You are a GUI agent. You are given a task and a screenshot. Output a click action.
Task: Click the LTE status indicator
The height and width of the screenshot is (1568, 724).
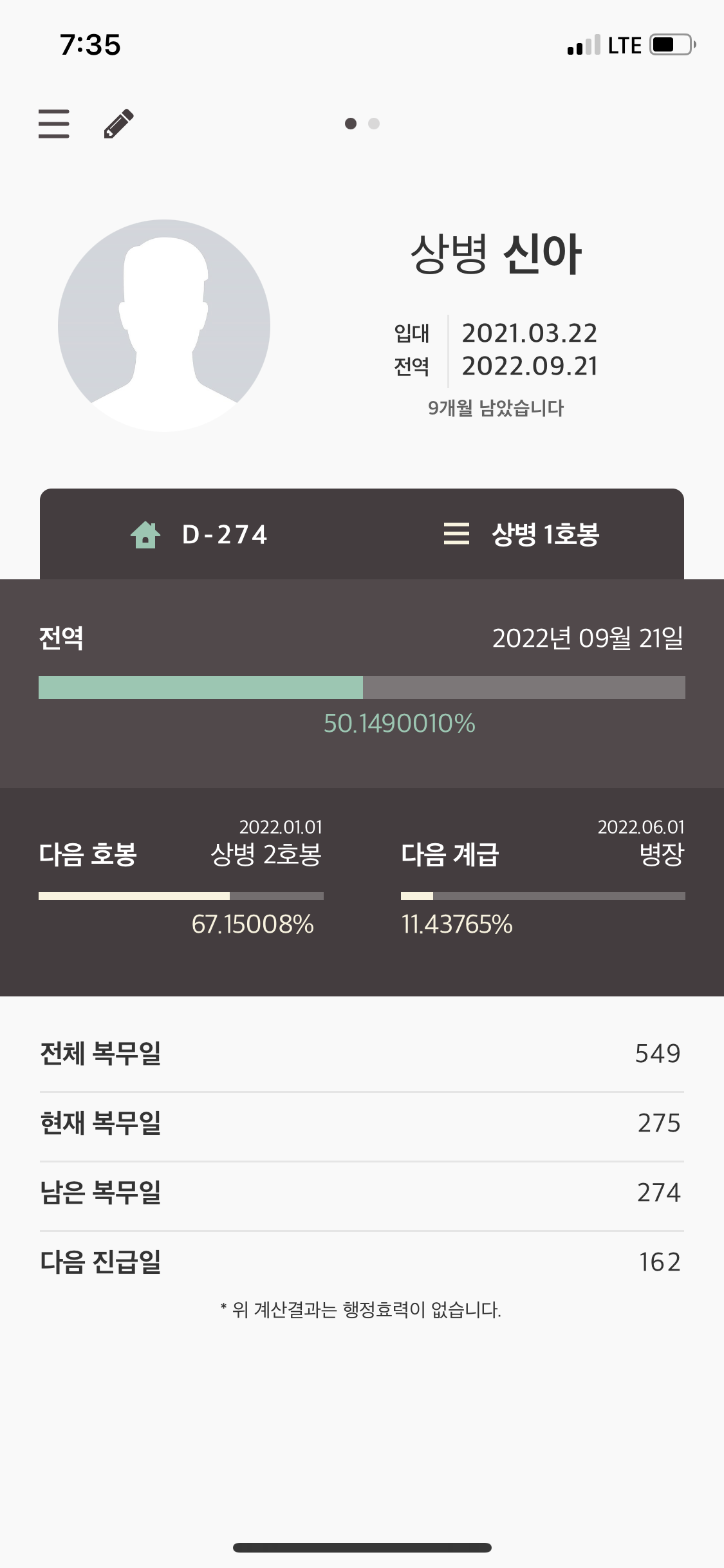622,44
